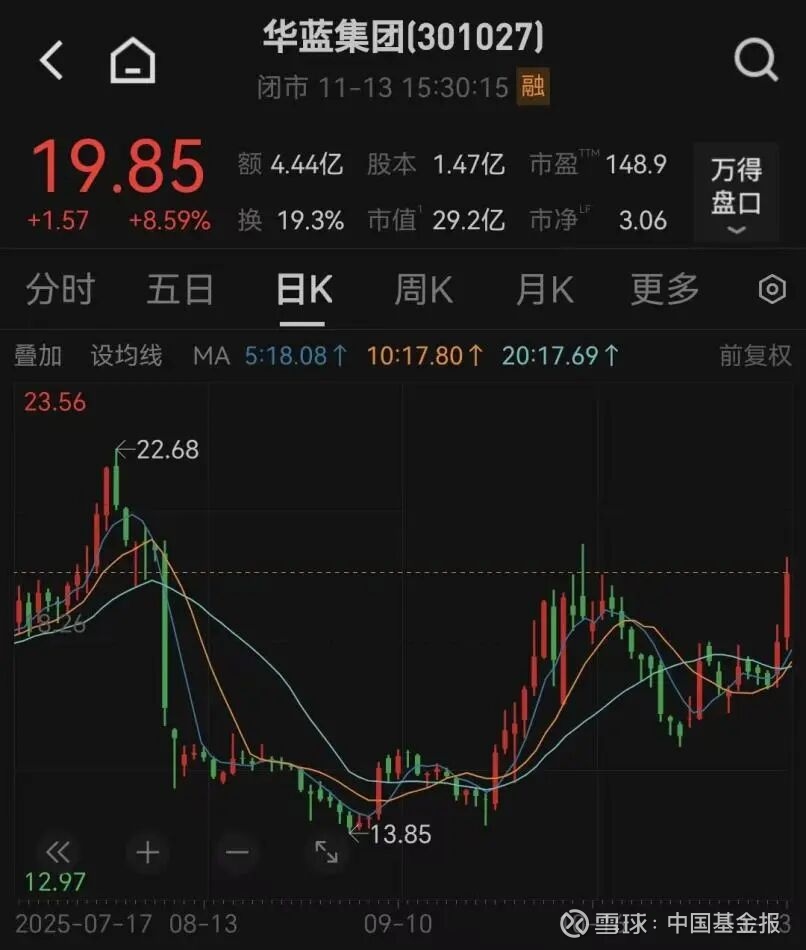
Task: Switch to the 分时 chart tab
Action: (x=60, y=290)
